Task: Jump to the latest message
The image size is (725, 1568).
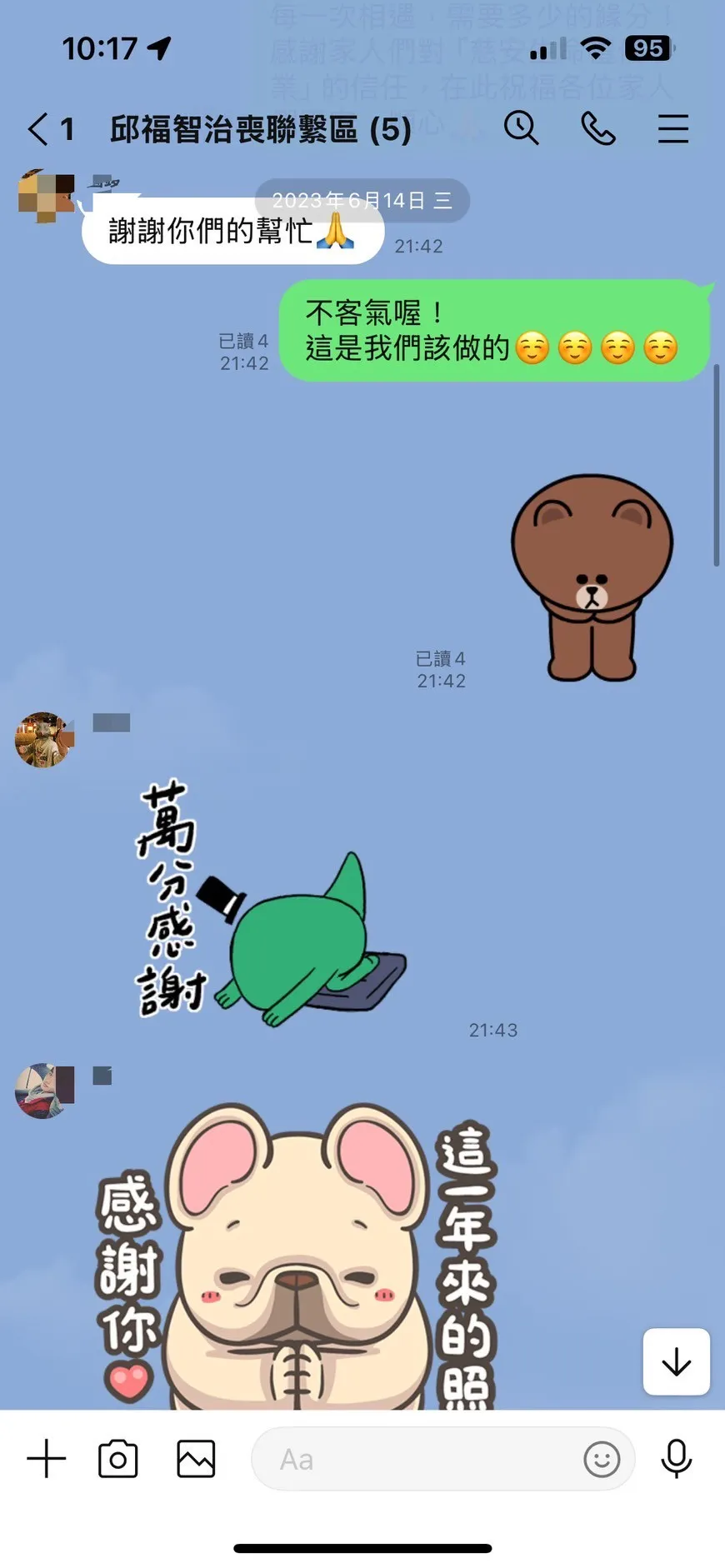Action: point(676,1362)
